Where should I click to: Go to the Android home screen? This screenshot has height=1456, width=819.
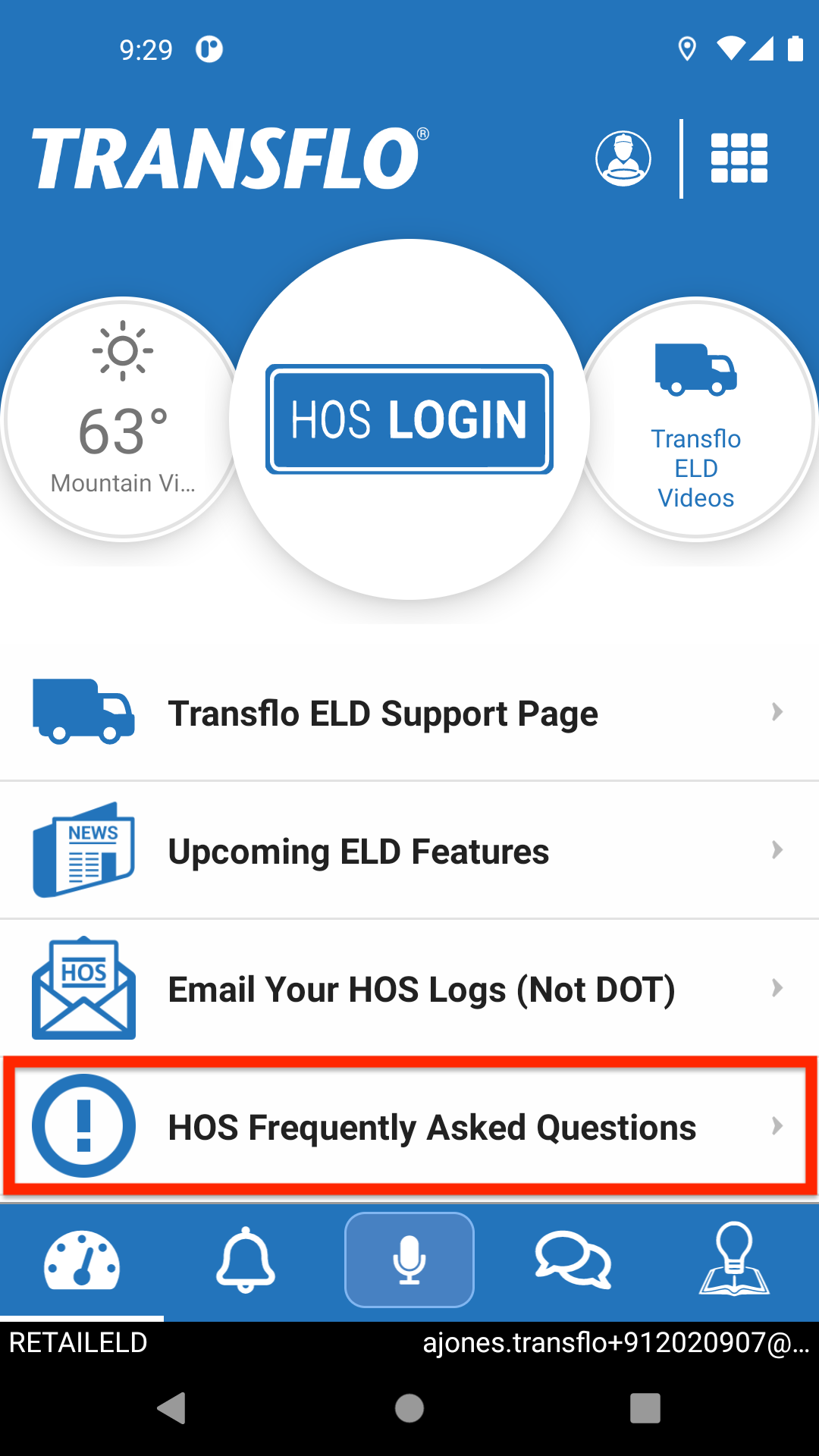[x=409, y=1408]
